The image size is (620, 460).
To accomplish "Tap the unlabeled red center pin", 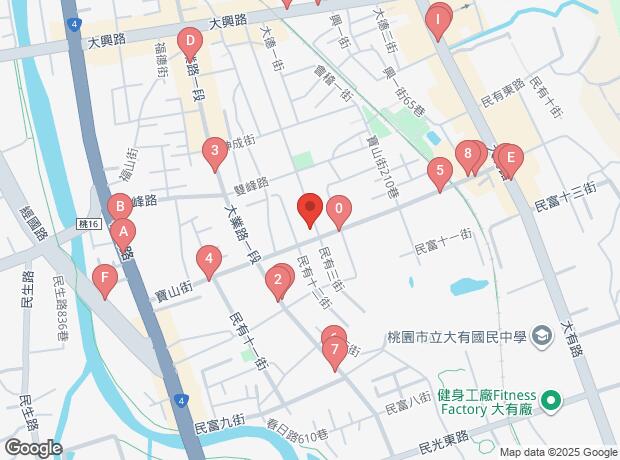I will click(x=309, y=210).
